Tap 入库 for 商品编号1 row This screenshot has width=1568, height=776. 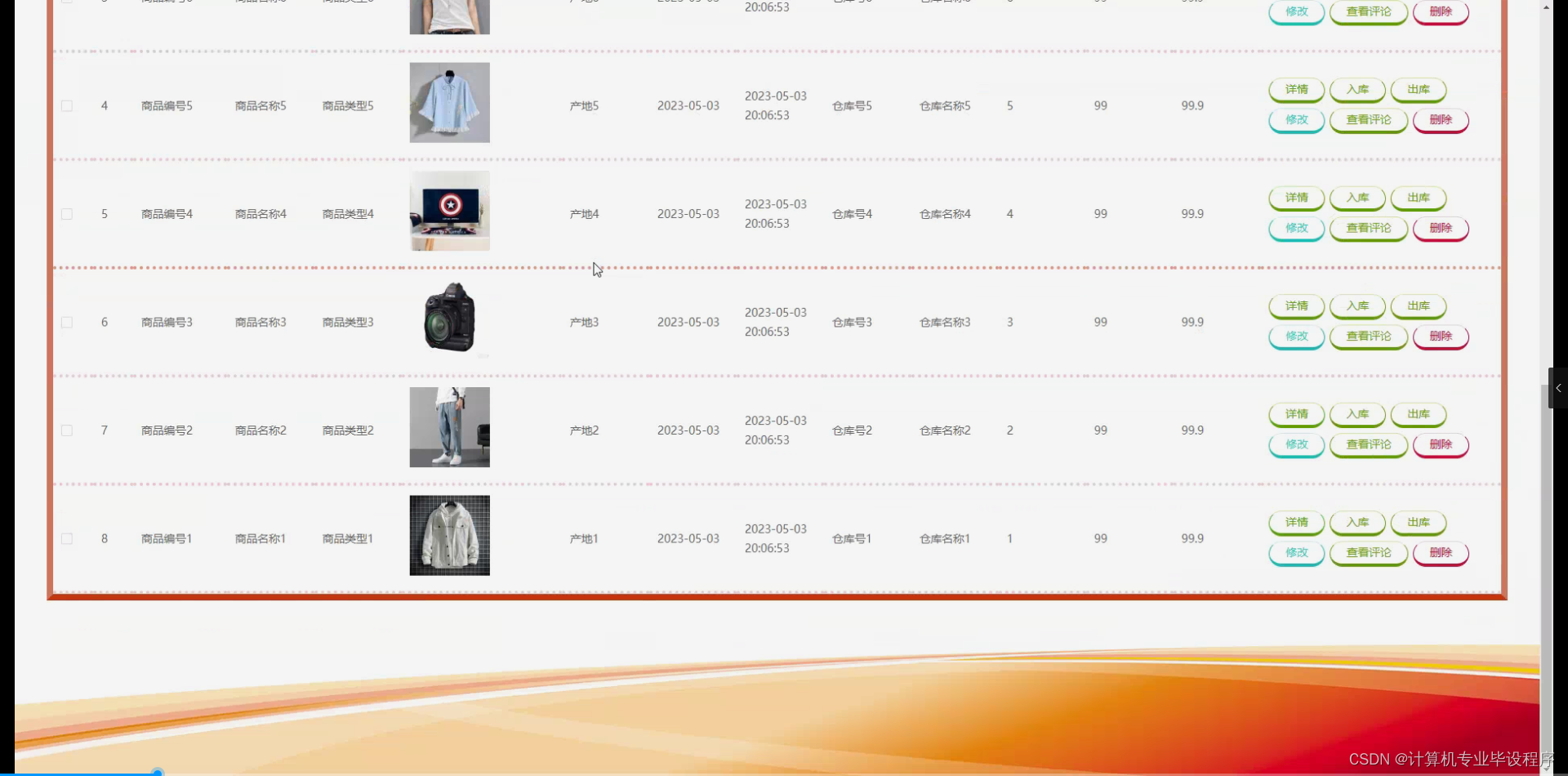1357,522
